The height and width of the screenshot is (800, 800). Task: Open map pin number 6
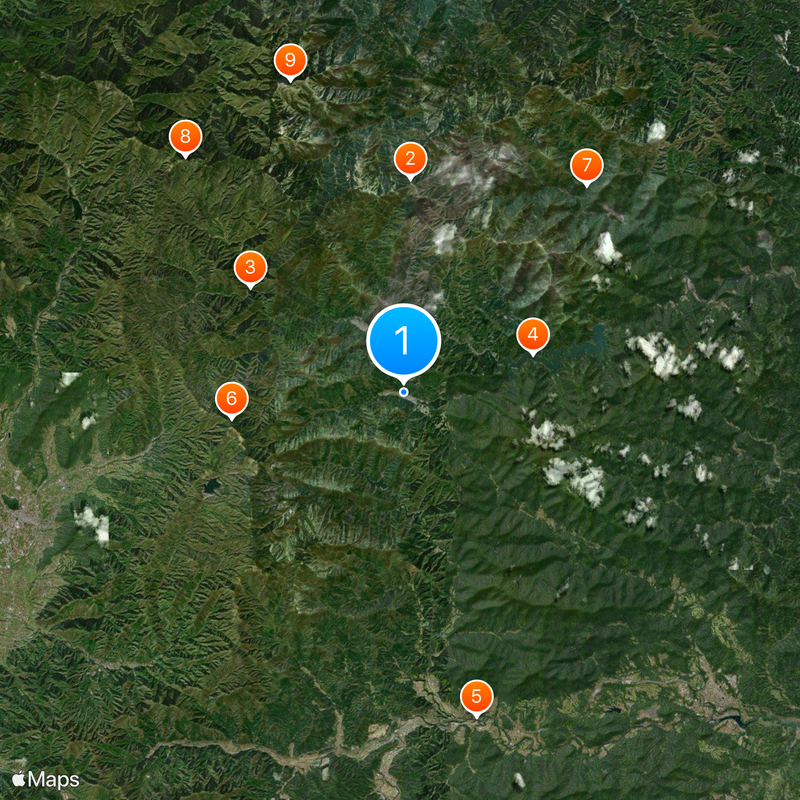[231, 400]
